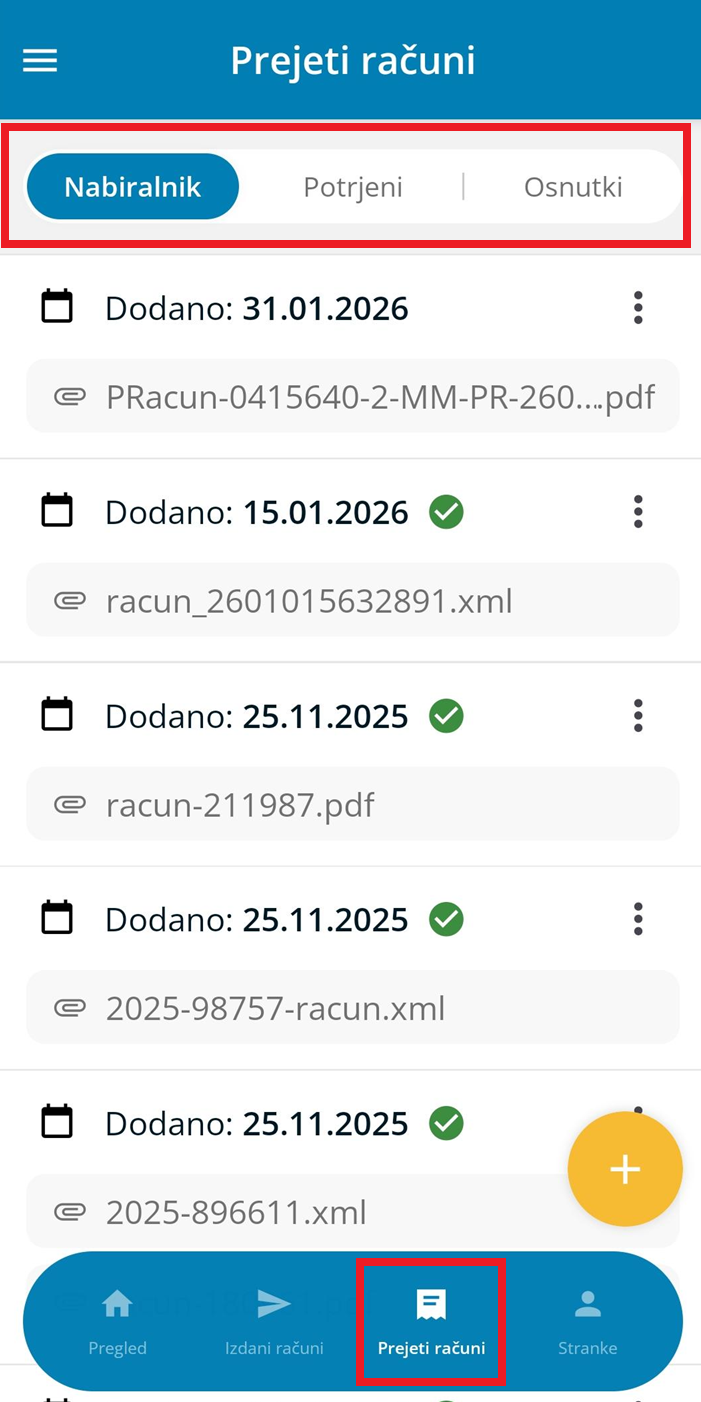Switch to the Osnutki tab

573,187
